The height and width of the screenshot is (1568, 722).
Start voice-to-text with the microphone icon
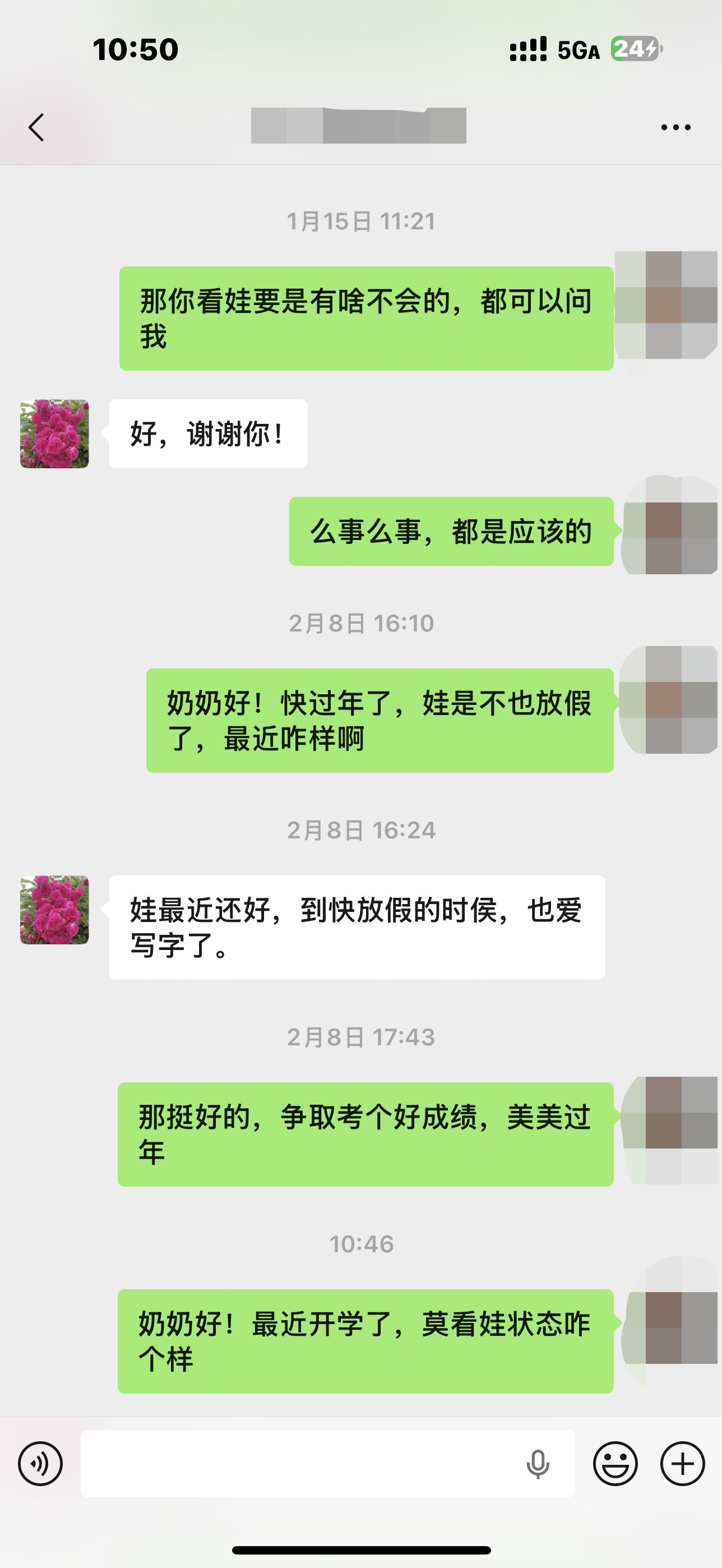(x=538, y=1463)
